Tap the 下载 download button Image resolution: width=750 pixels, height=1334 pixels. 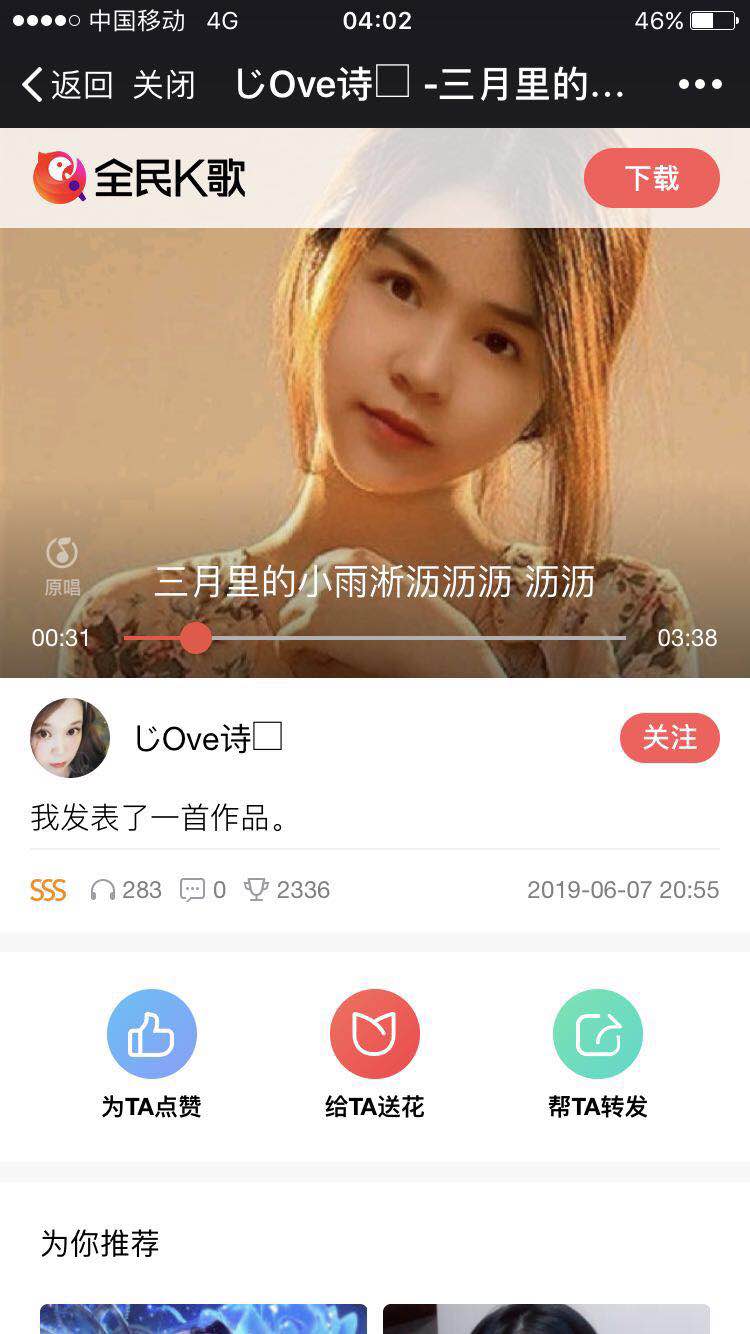click(x=651, y=176)
